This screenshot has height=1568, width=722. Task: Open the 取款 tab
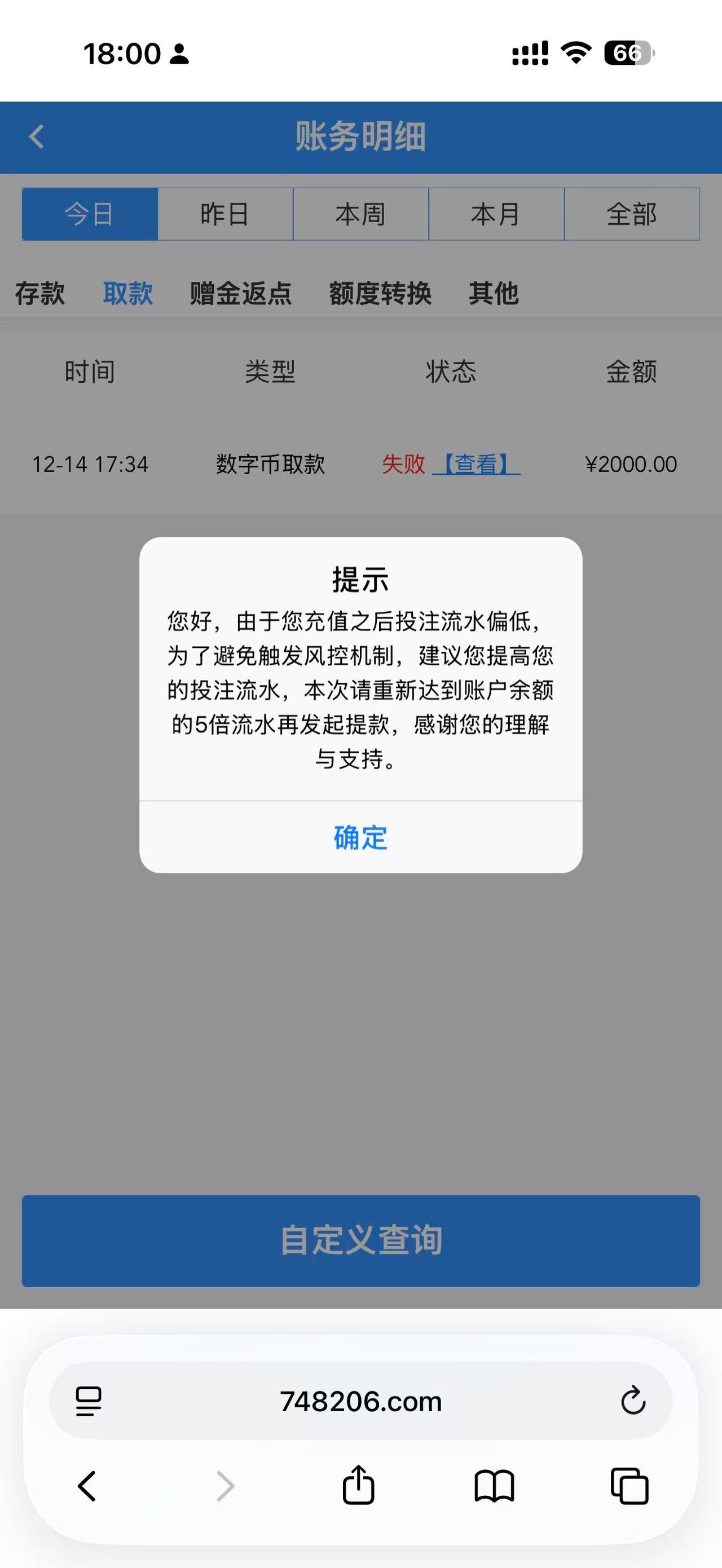click(x=128, y=293)
